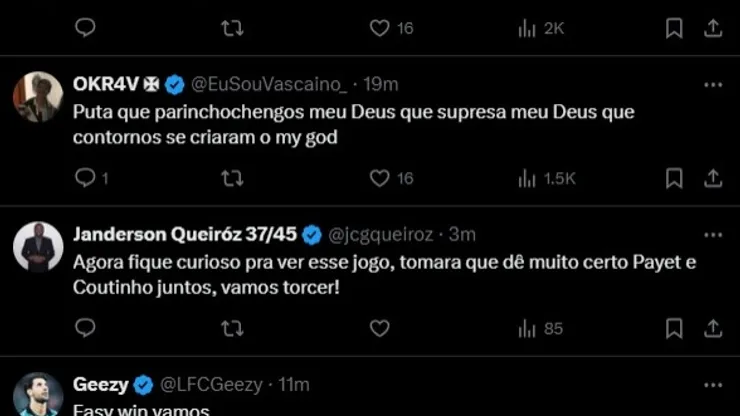740x416 pixels.
Task: Open OKR4V's profile picture
Action: pyautogui.click(x=38, y=97)
